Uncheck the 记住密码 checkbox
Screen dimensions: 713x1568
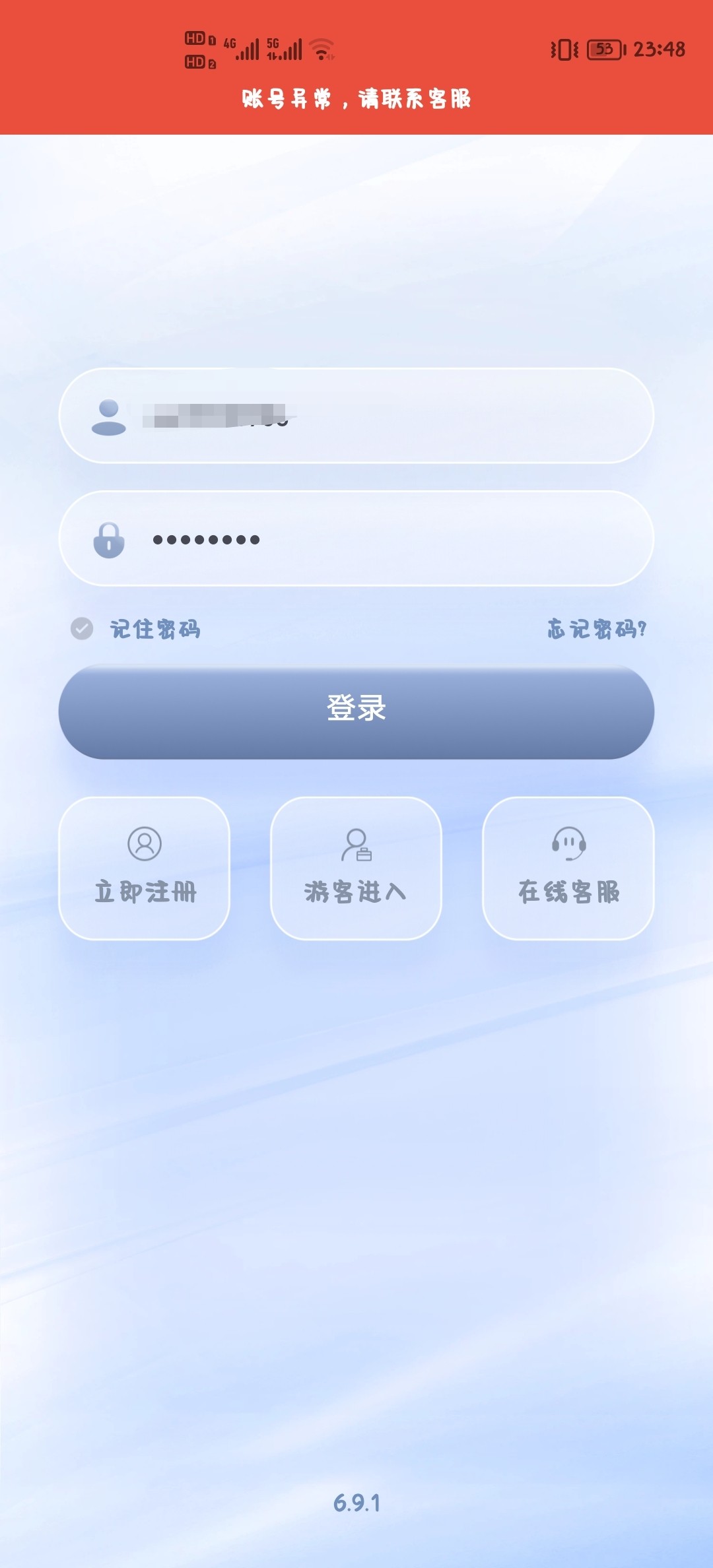(82, 628)
